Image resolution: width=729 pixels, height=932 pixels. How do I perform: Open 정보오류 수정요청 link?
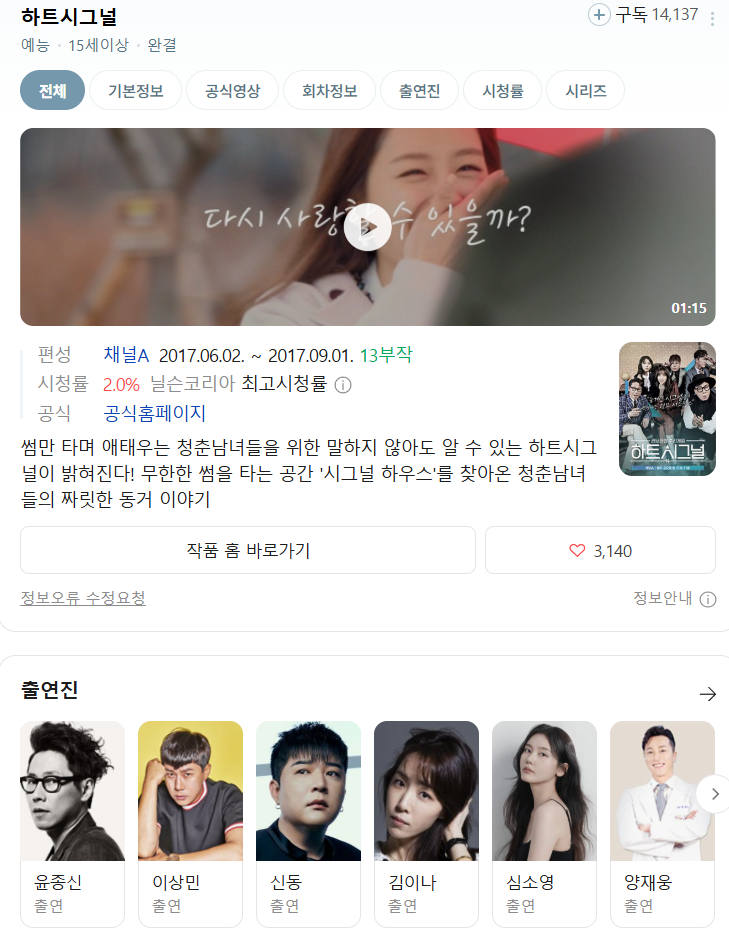[83, 598]
